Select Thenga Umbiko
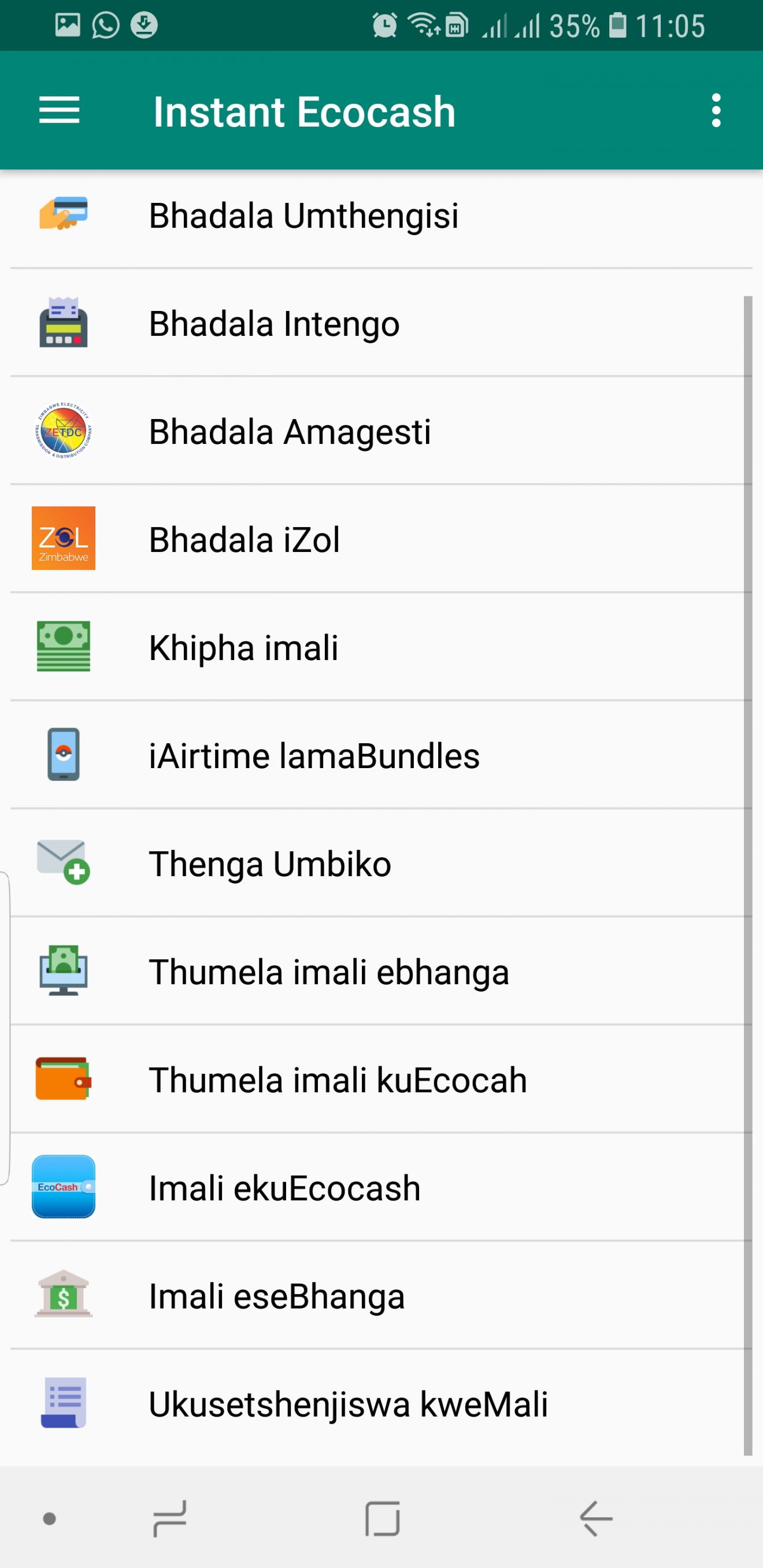 (x=270, y=863)
